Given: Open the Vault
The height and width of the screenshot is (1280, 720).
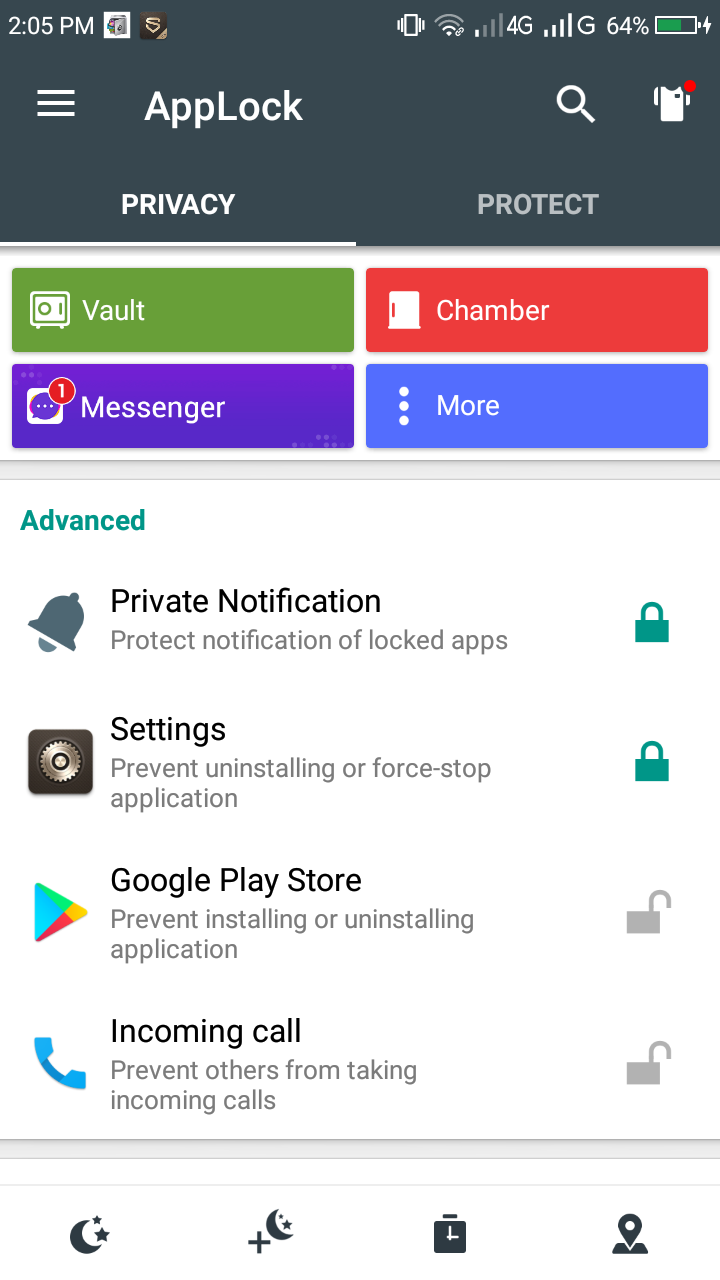Looking at the screenshot, I should (183, 310).
